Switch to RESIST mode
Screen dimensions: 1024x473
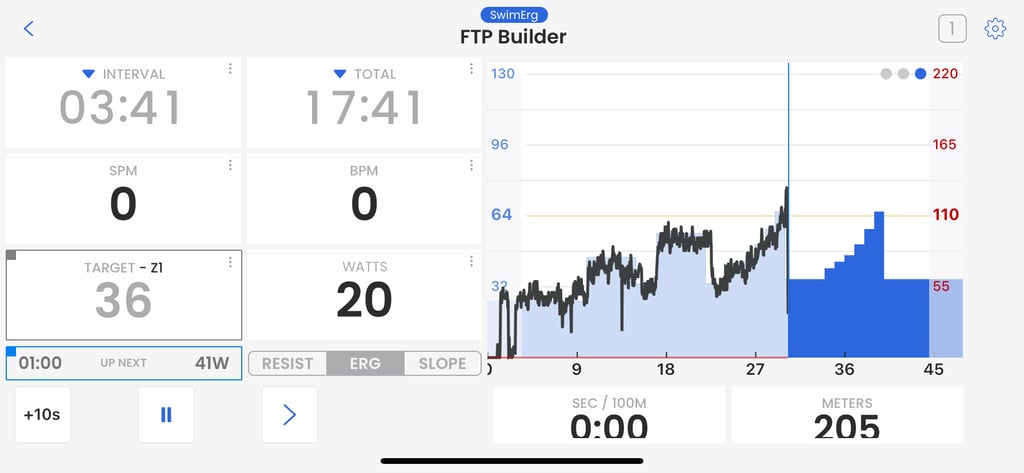pos(287,363)
